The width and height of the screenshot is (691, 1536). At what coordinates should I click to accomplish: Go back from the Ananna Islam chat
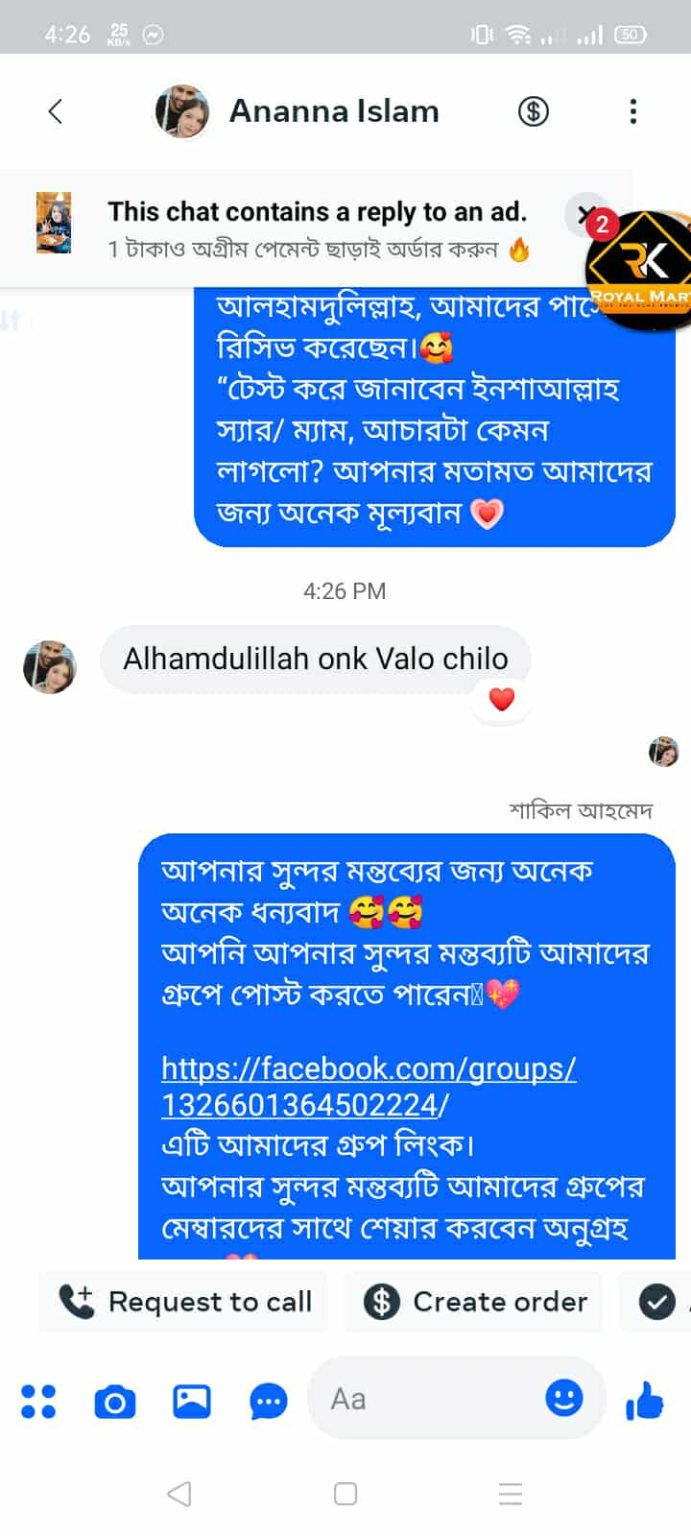(x=55, y=111)
